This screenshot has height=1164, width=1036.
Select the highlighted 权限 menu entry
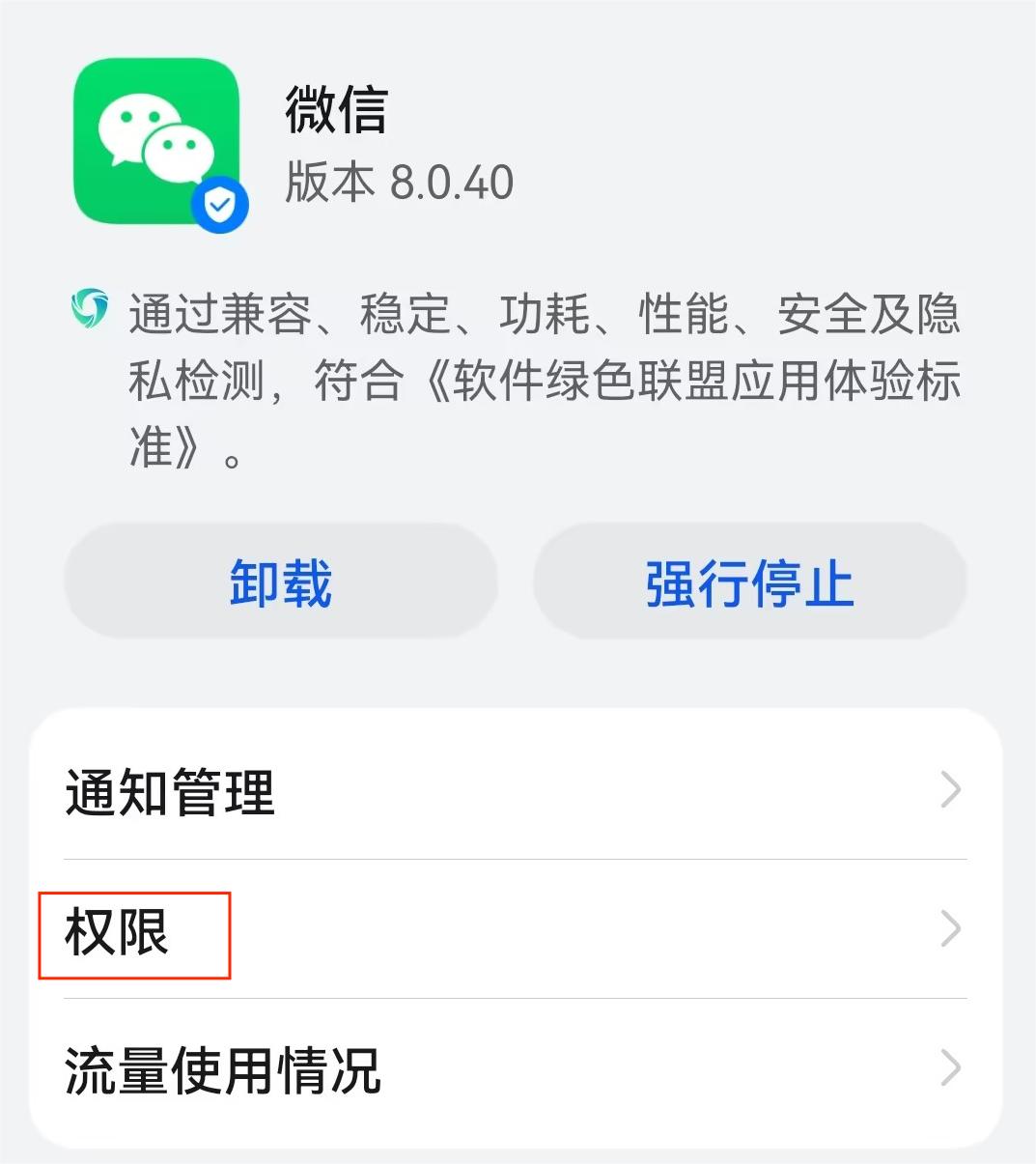click(134, 932)
